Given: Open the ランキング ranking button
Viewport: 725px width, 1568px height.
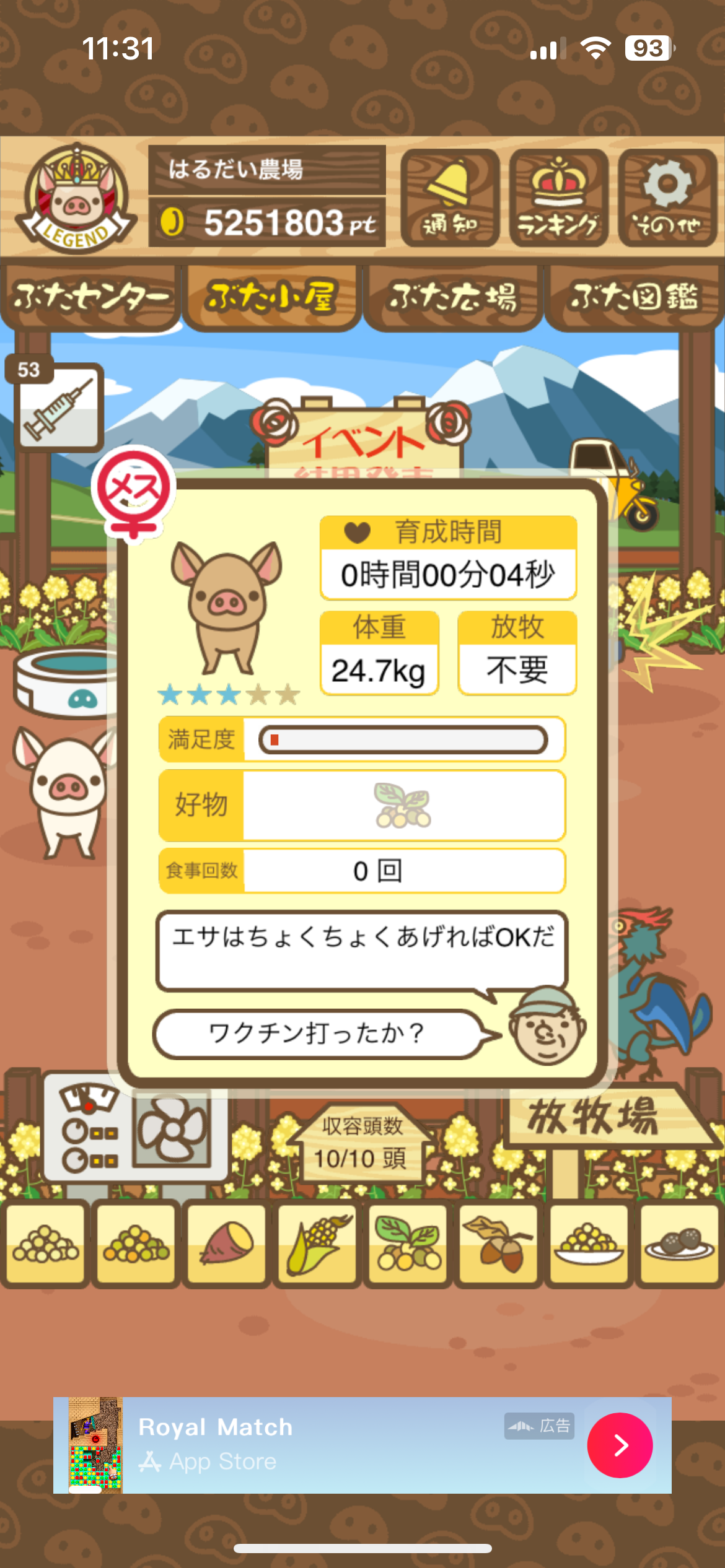Looking at the screenshot, I should [558, 198].
